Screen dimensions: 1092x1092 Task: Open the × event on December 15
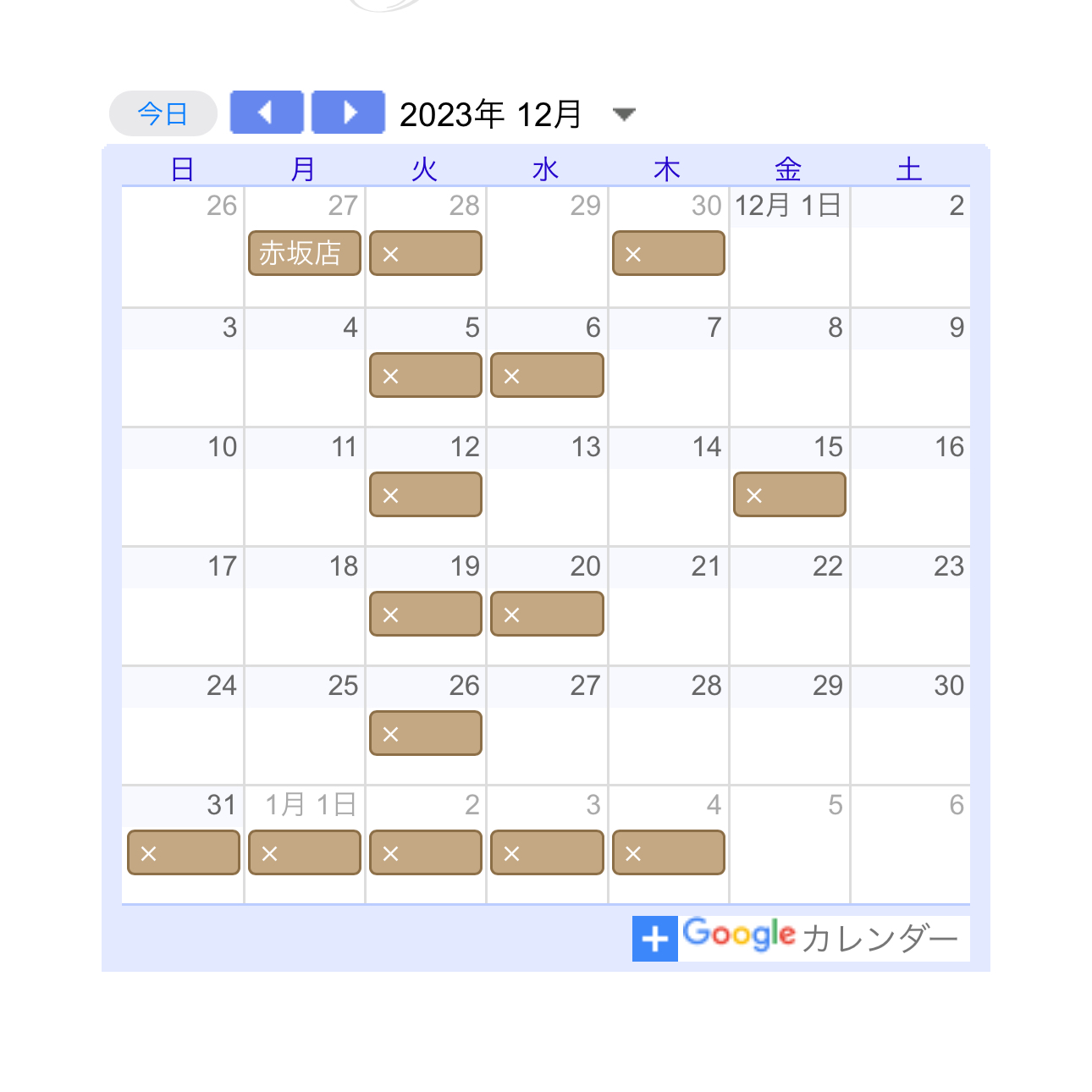[x=789, y=494]
